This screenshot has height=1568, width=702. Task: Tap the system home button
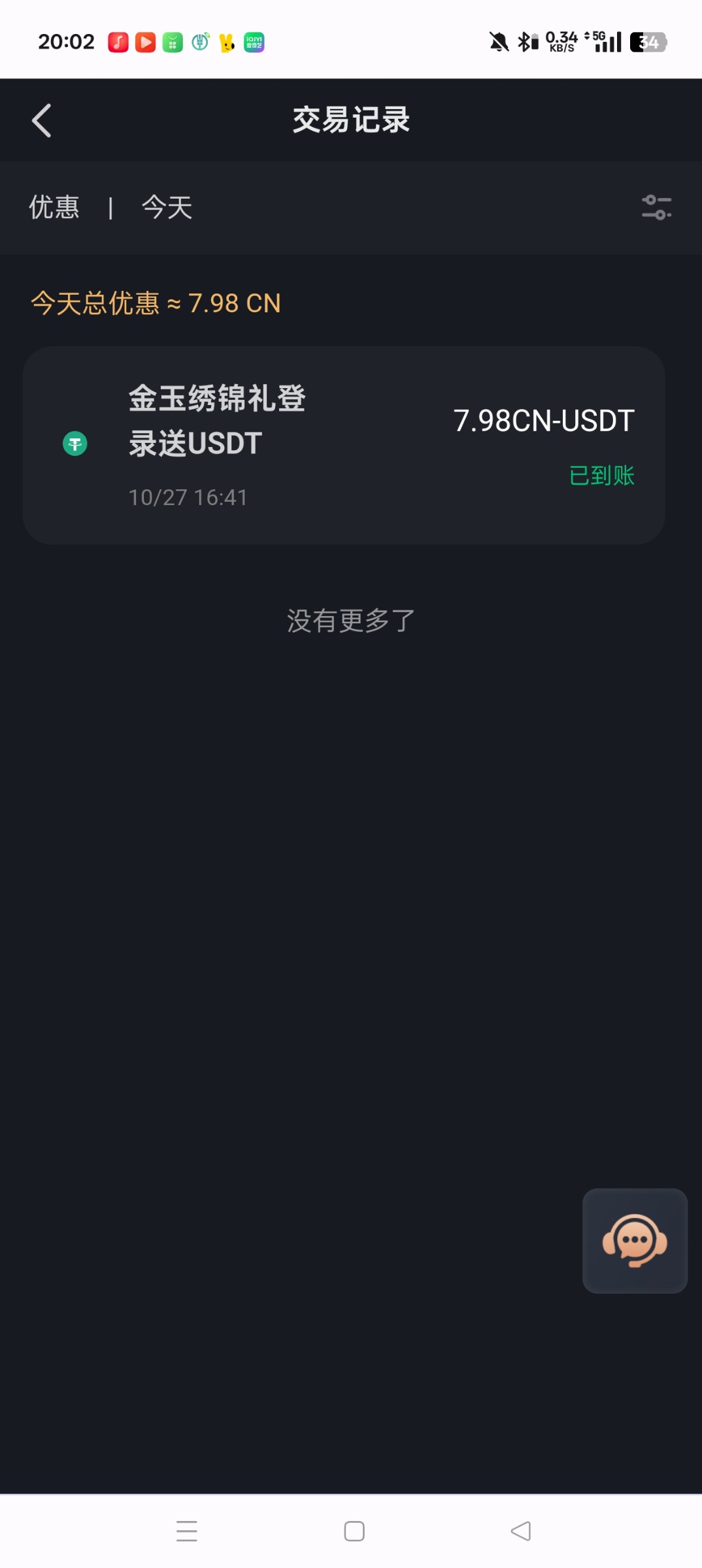[354, 1531]
